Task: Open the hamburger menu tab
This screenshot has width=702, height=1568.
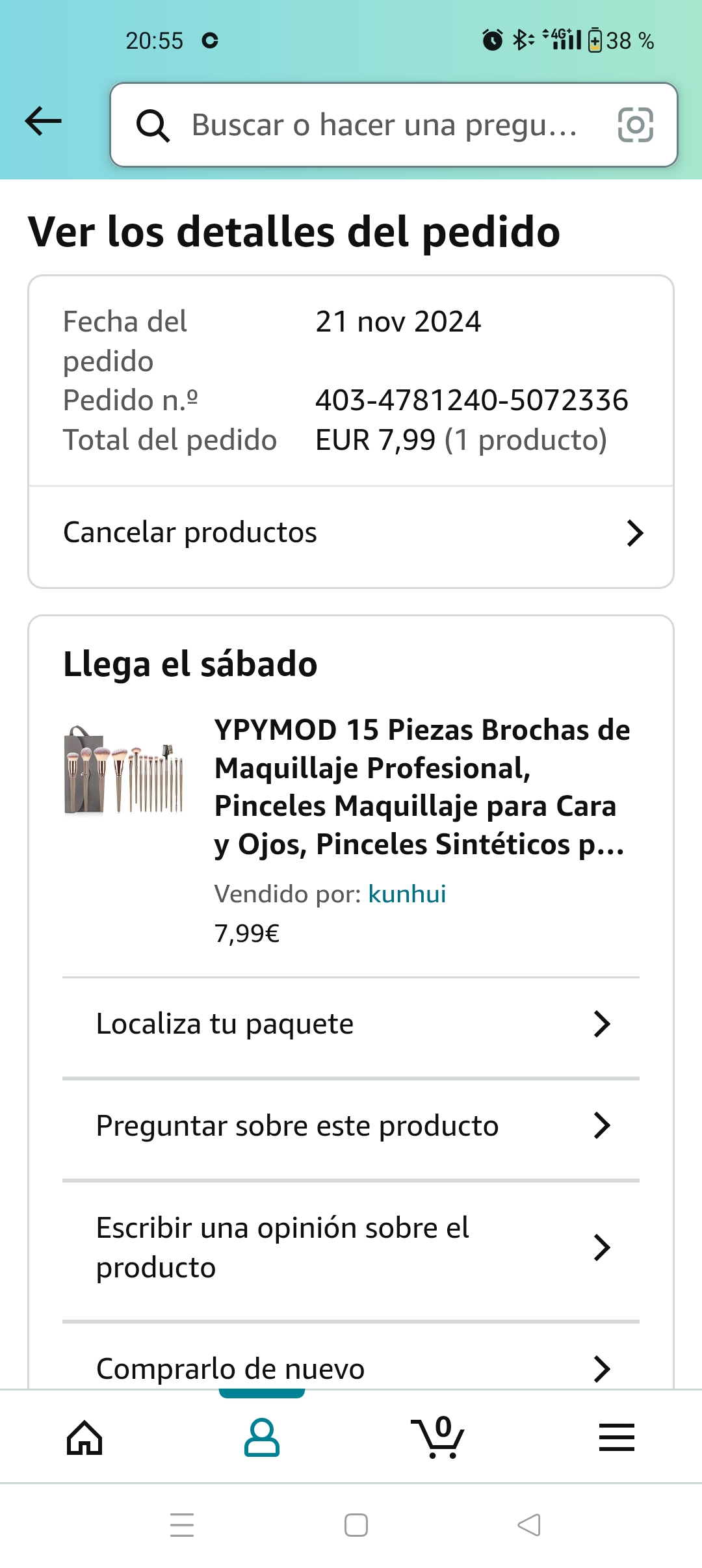Action: [x=616, y=1437]
